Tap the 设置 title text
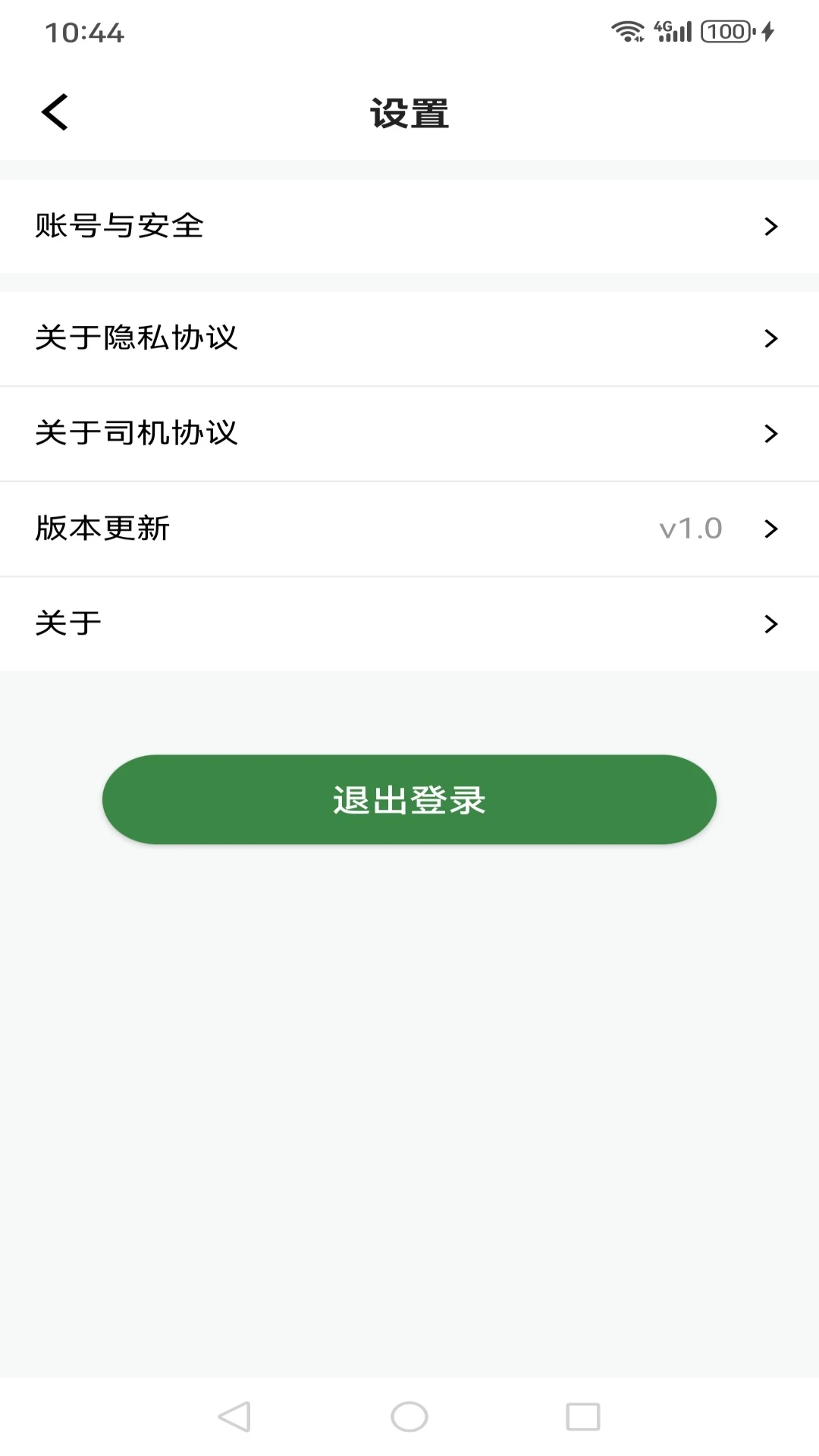 pos(409,111)
